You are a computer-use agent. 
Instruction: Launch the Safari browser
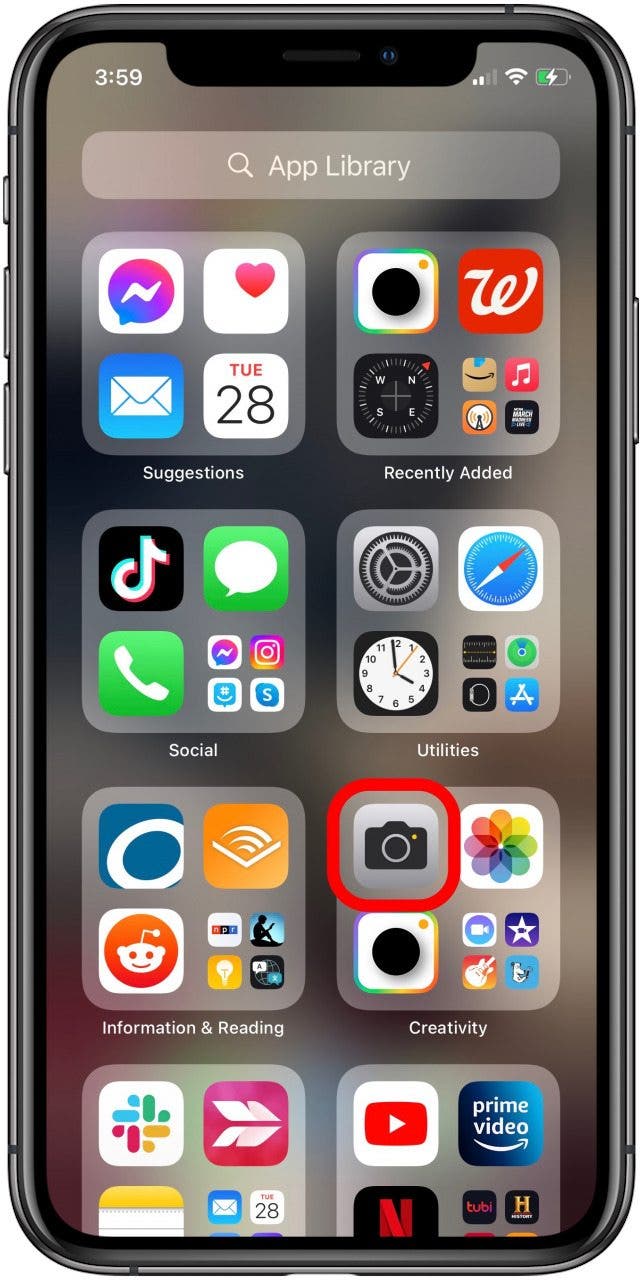(500, 568)
